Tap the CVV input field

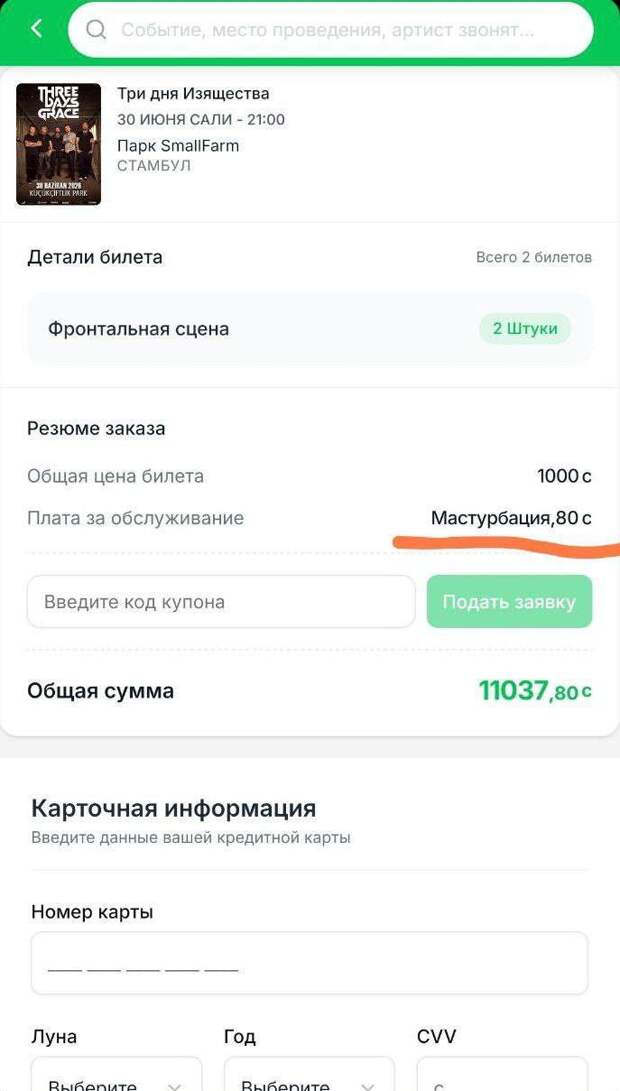tap(502, 1078)
